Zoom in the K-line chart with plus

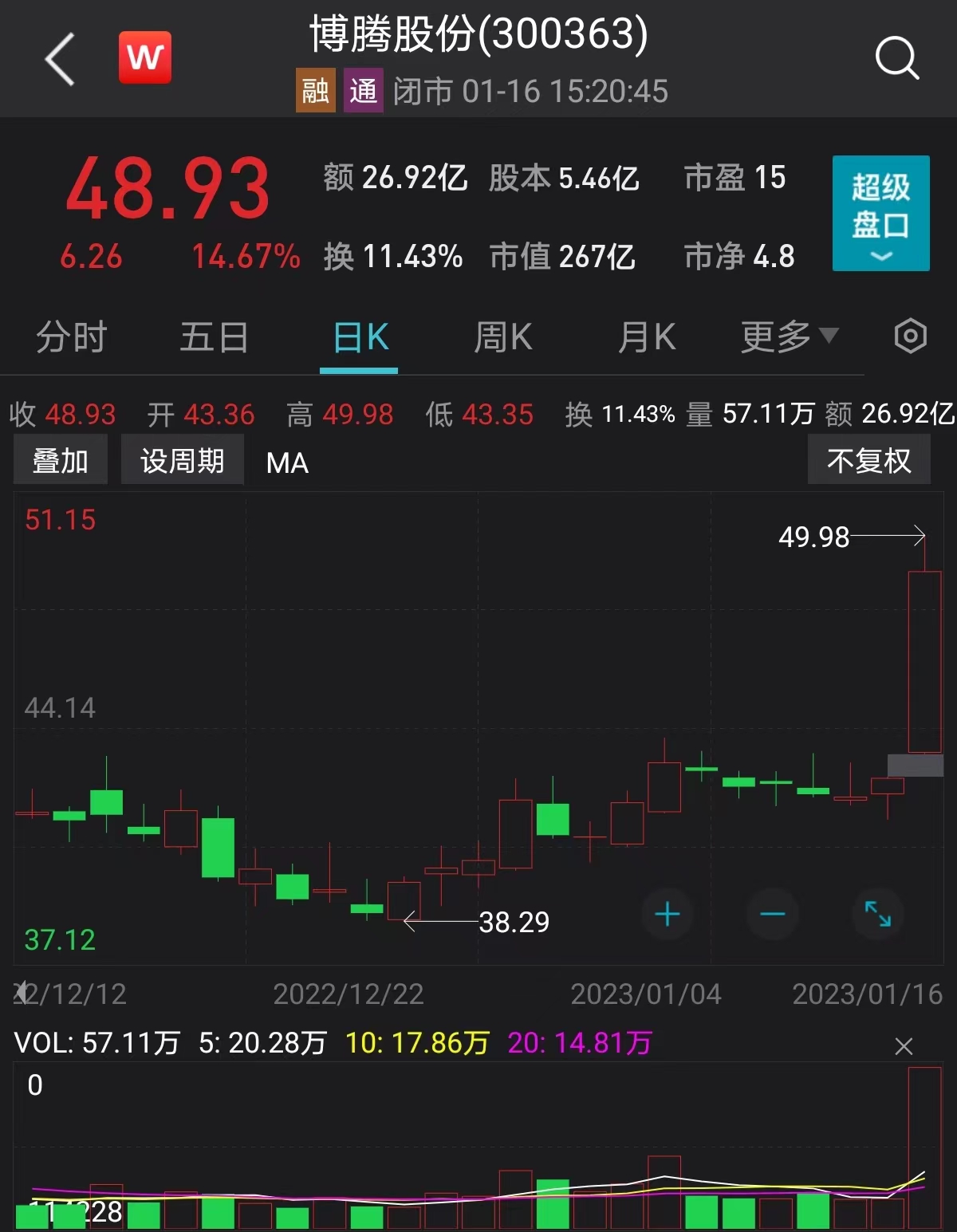[668, 914]
